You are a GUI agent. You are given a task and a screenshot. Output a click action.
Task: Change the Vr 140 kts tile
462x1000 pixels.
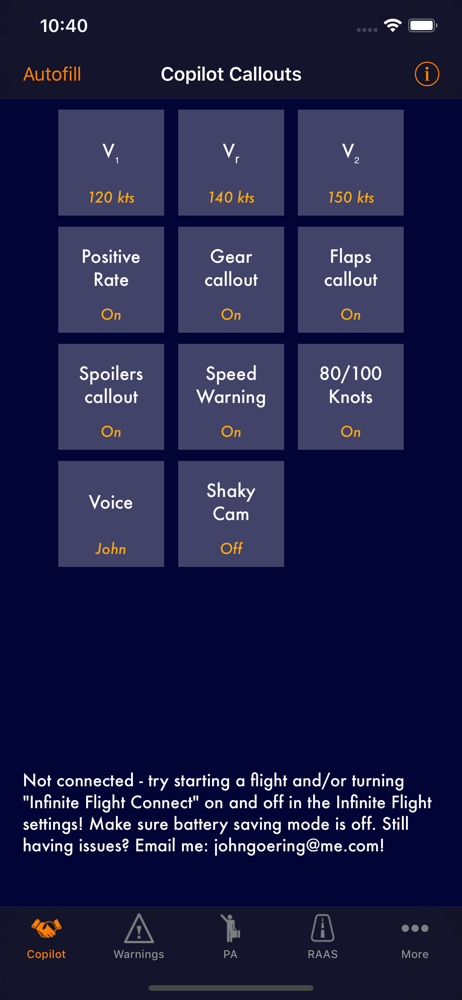click(x=231, y=163)
